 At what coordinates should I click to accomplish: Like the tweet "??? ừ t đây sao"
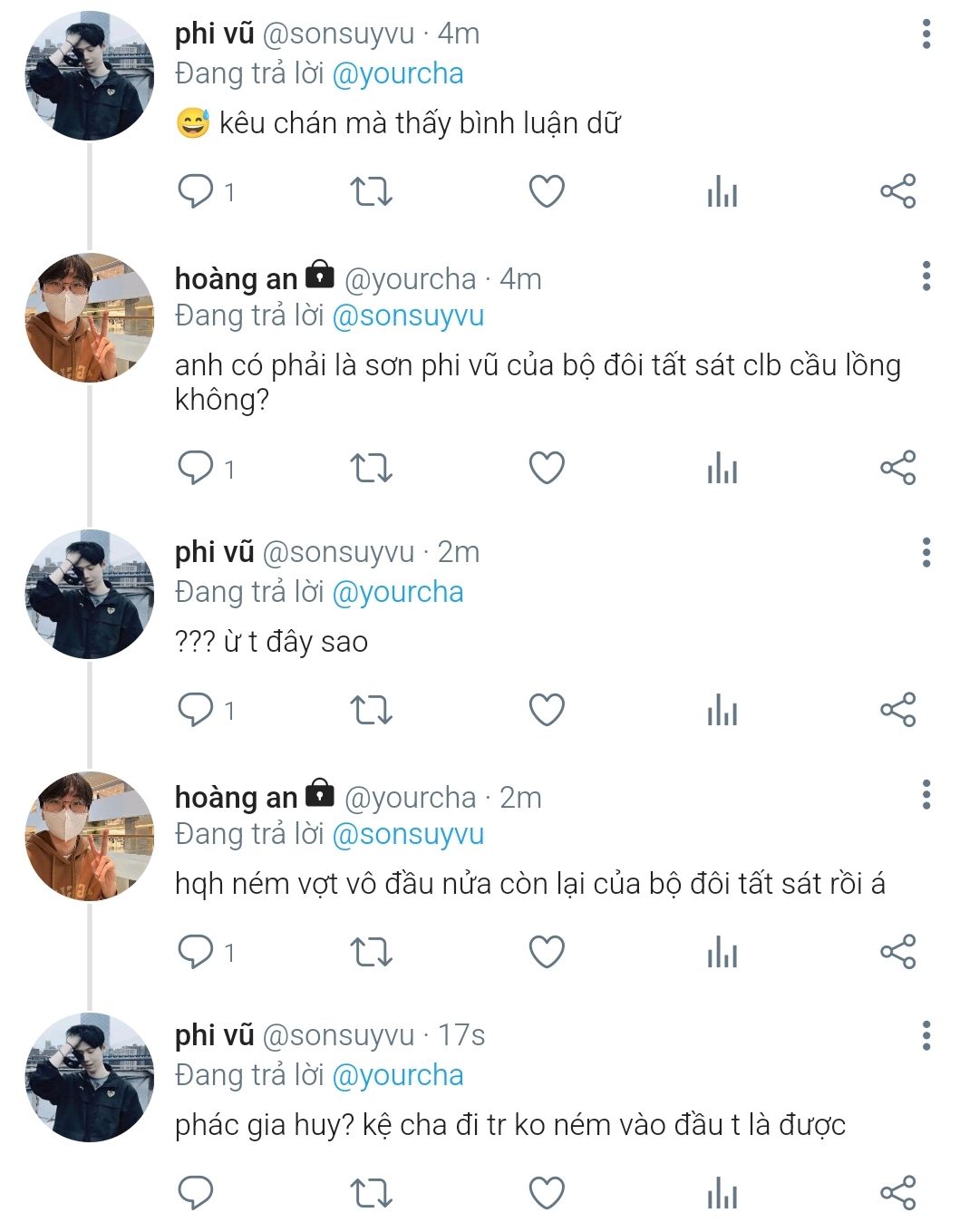click(547, 710)
